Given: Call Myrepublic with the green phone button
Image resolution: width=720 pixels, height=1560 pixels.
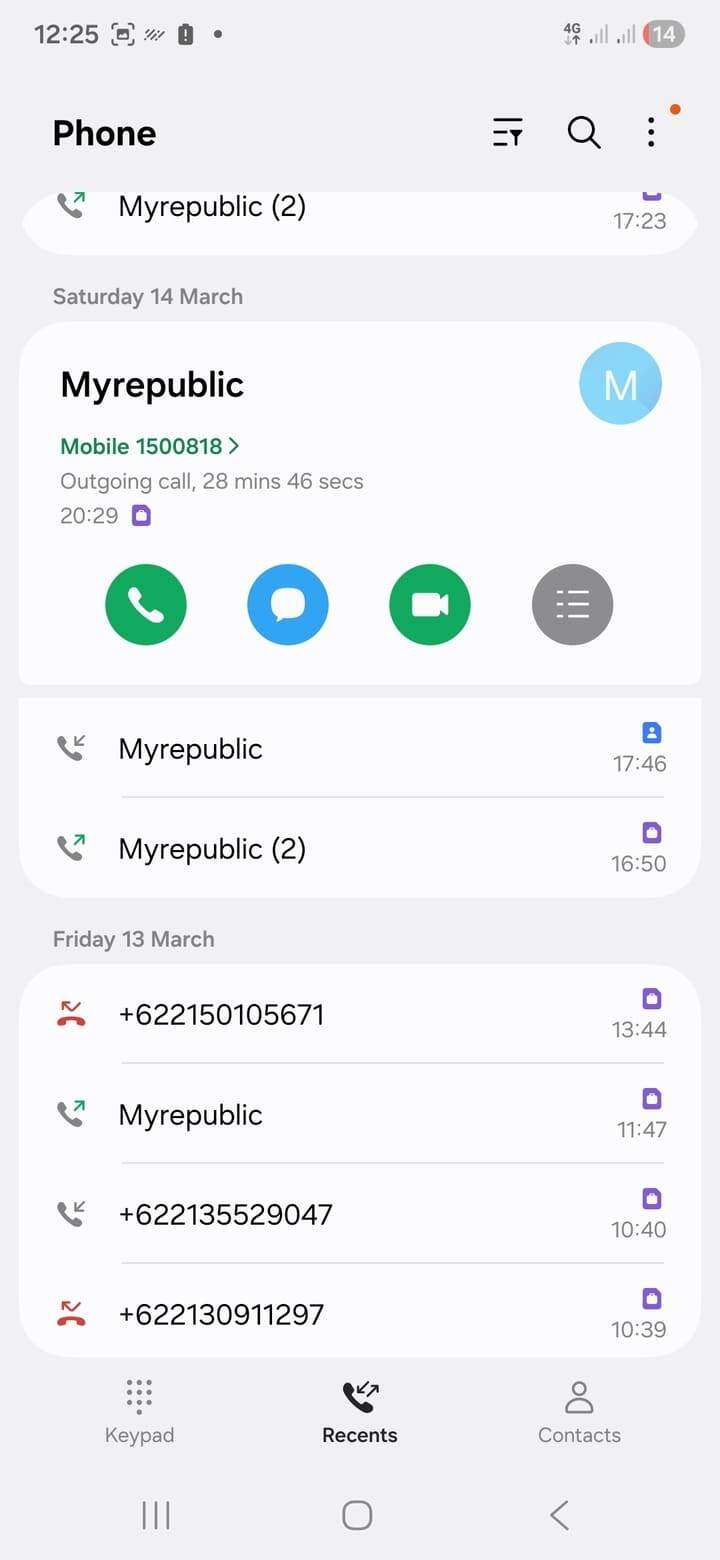Looking at the screenshot, I should 146,605.
